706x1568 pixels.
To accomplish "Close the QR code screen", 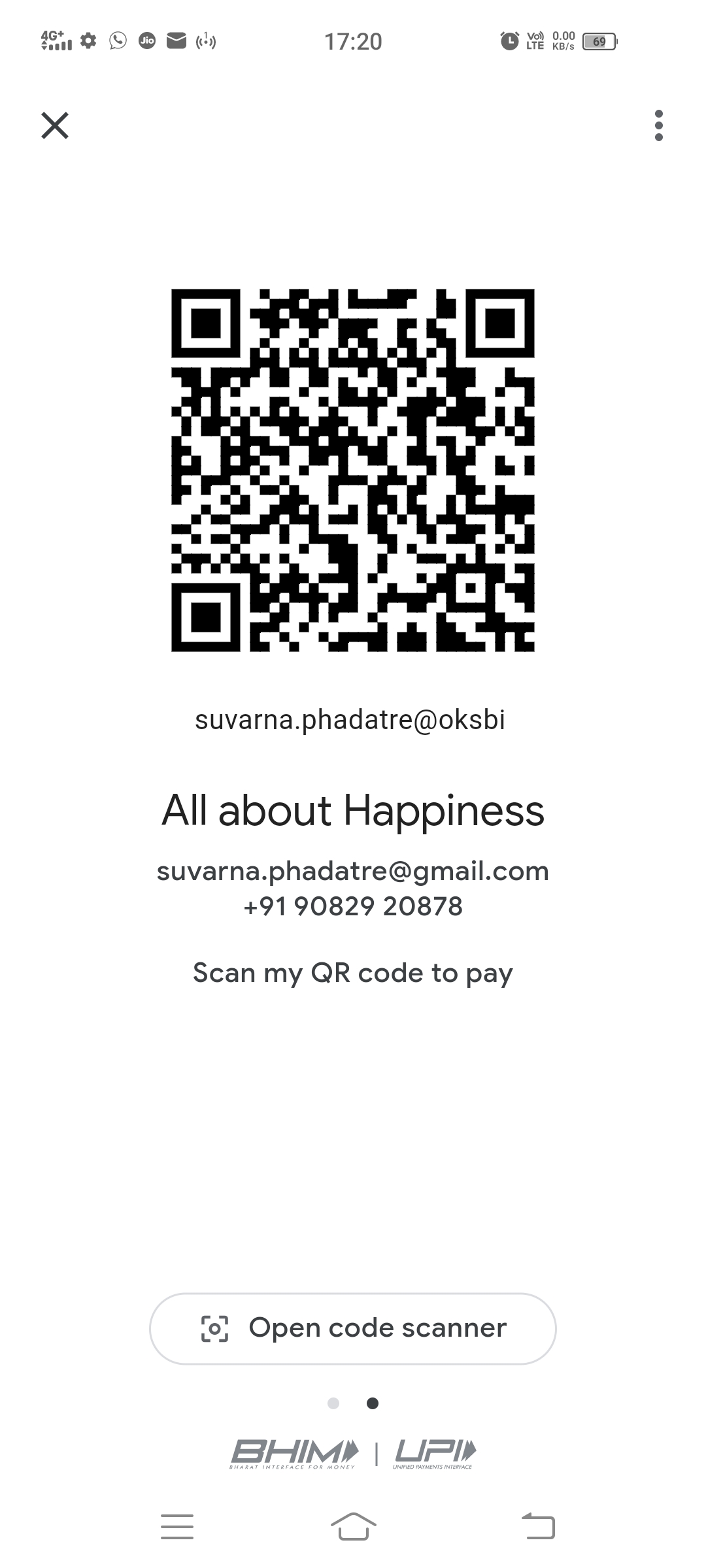I will 55,125.
